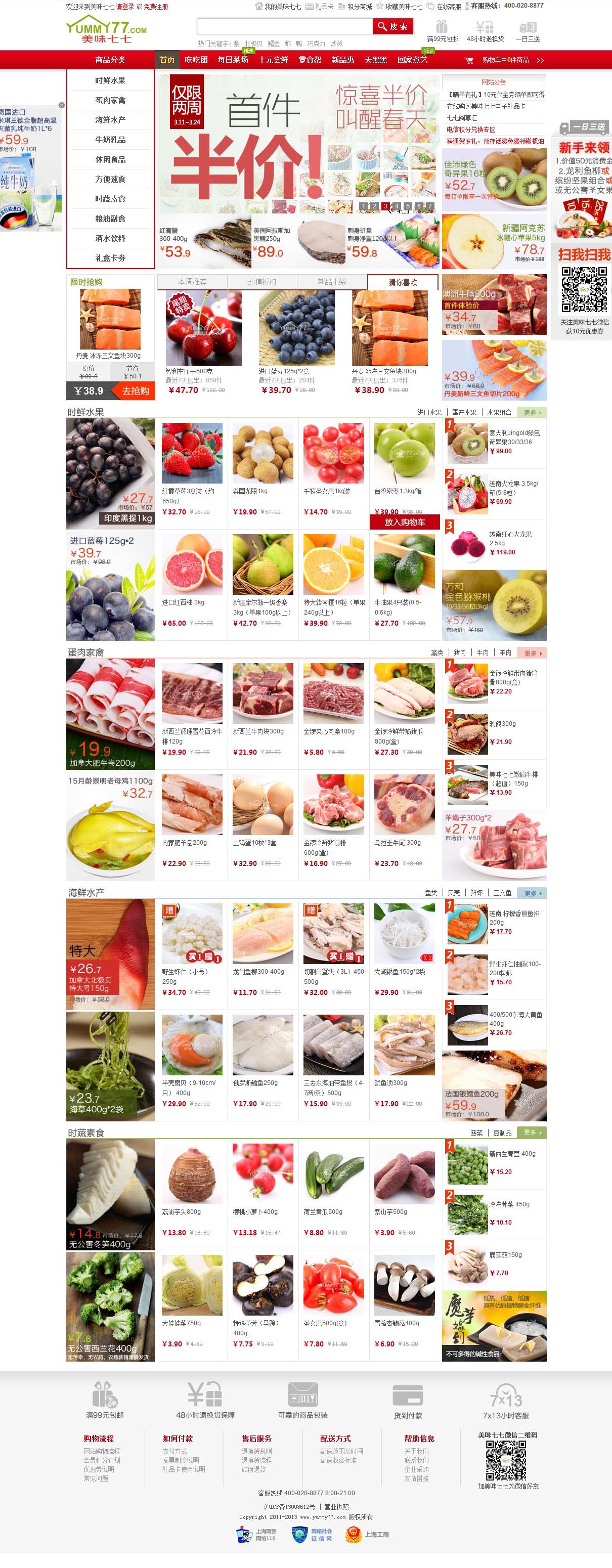Jump to banner slide 5
Viewport: 612px width, 1568px height.
coord(407,206)
